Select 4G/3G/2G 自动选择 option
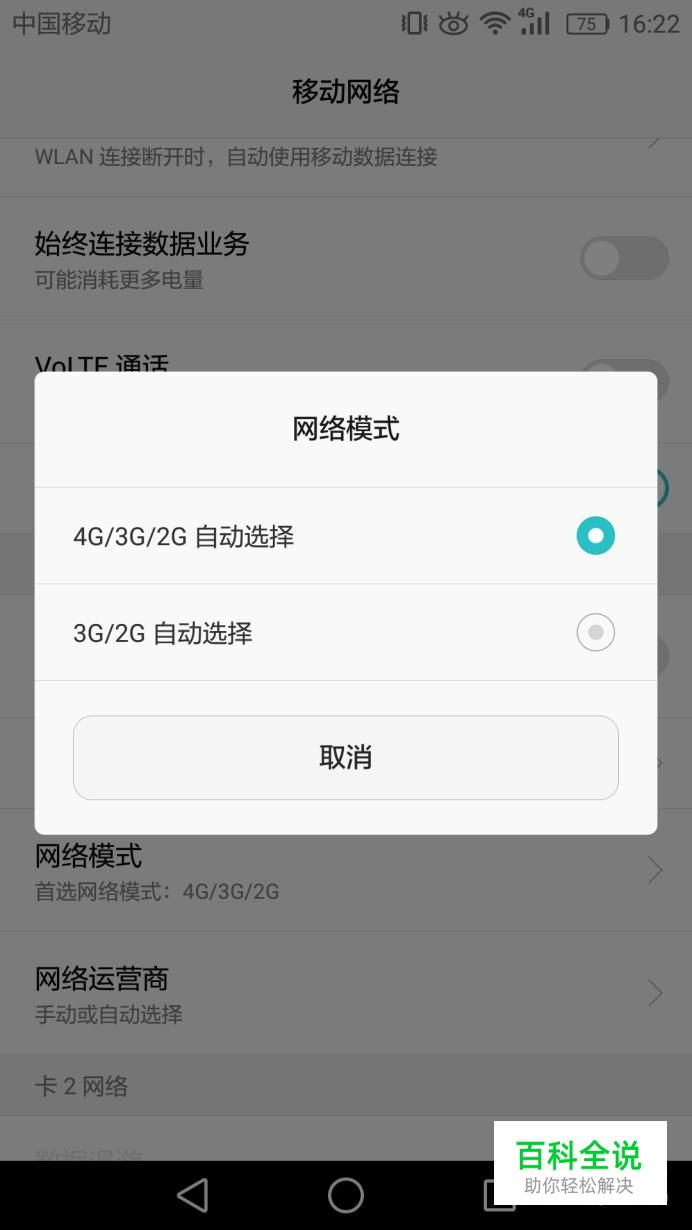 [x=345, y=536]
